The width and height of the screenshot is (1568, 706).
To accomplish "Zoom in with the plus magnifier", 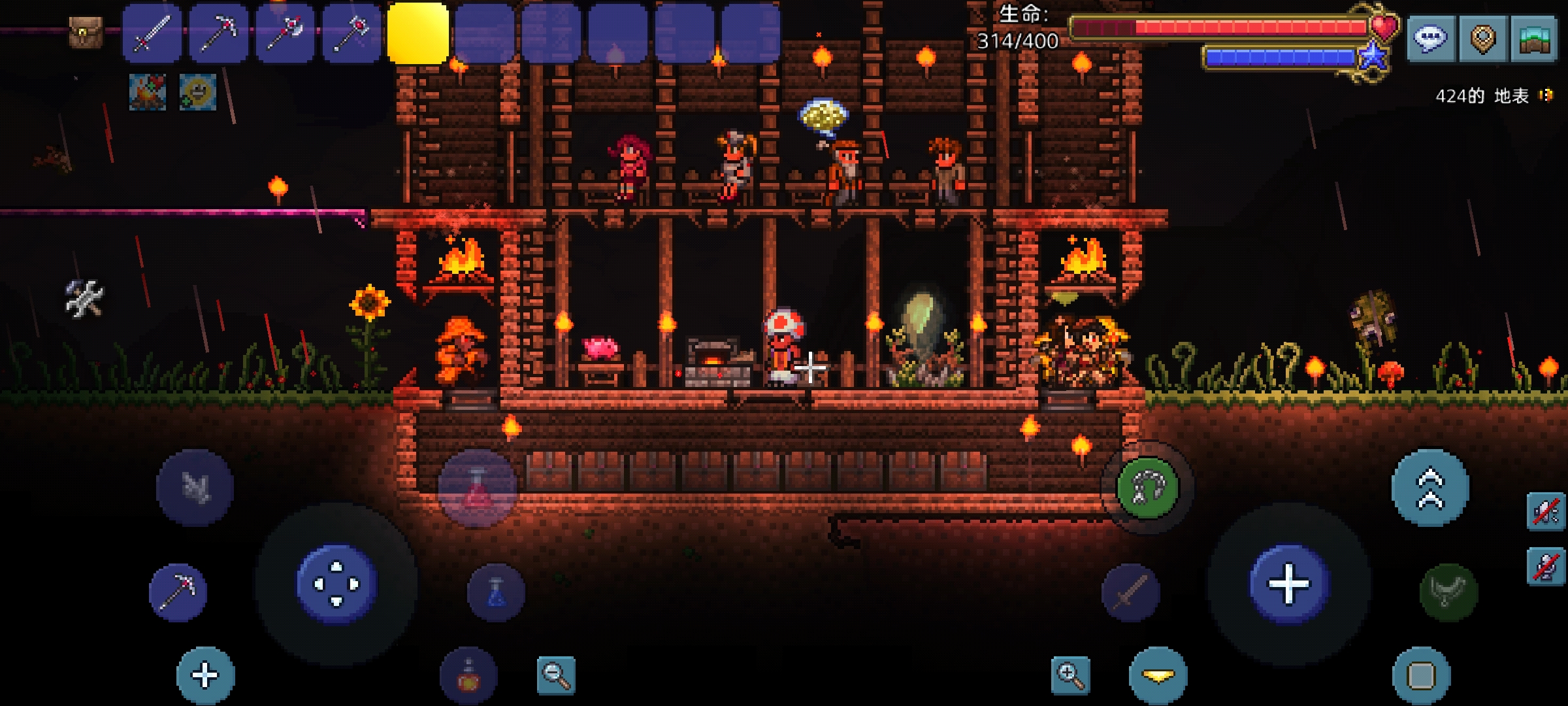I will pos(1071,675).
